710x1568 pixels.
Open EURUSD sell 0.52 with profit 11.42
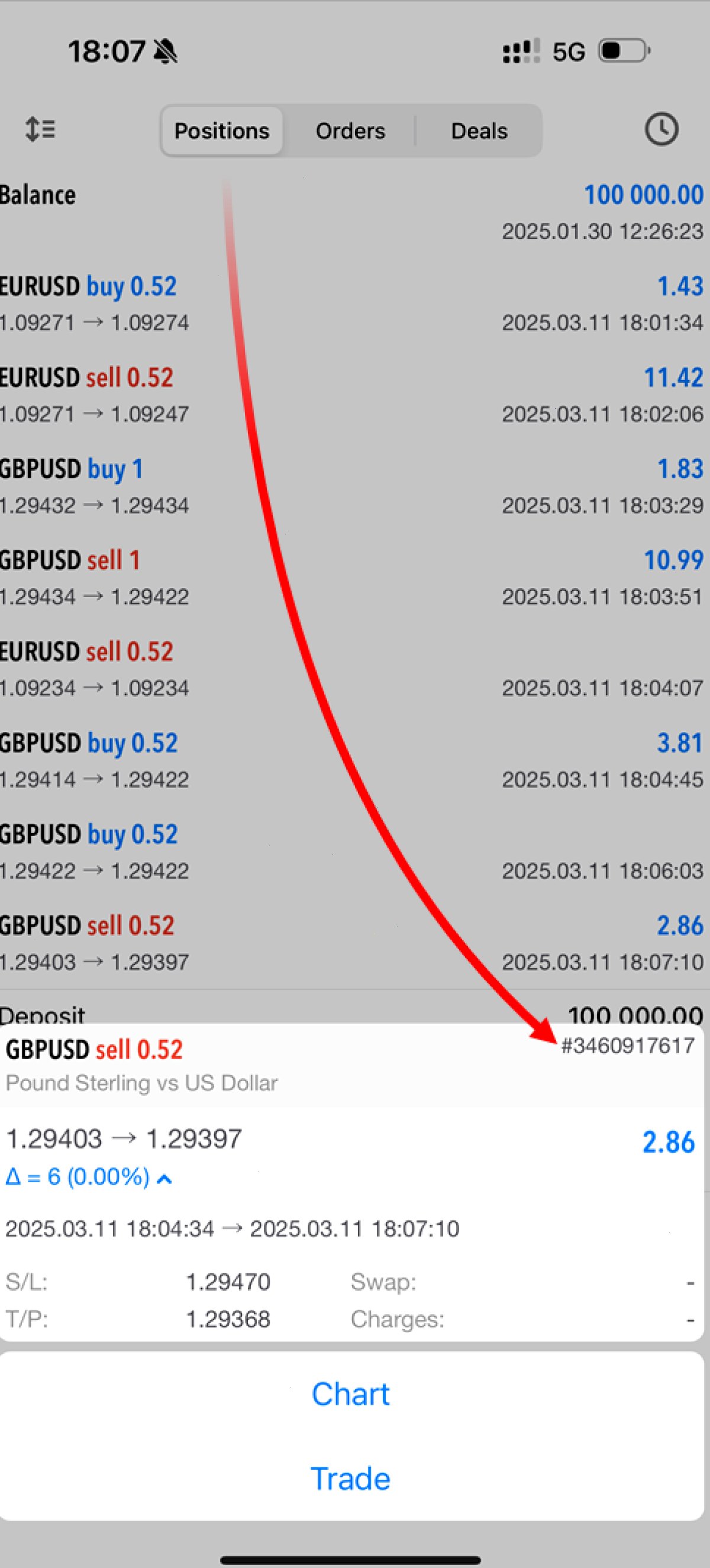click(x=351, y=395)
